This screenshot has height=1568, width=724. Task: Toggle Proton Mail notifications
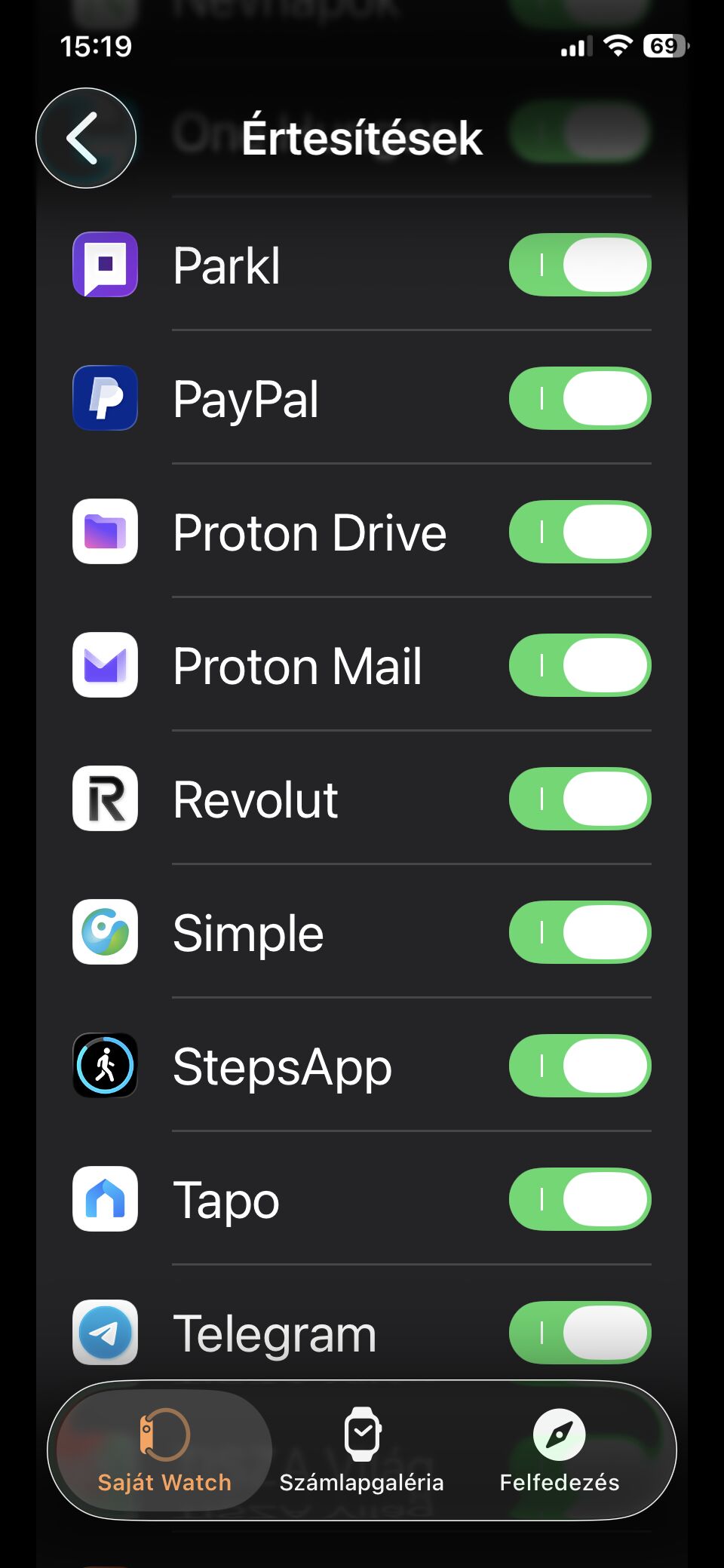coord(579,665)
